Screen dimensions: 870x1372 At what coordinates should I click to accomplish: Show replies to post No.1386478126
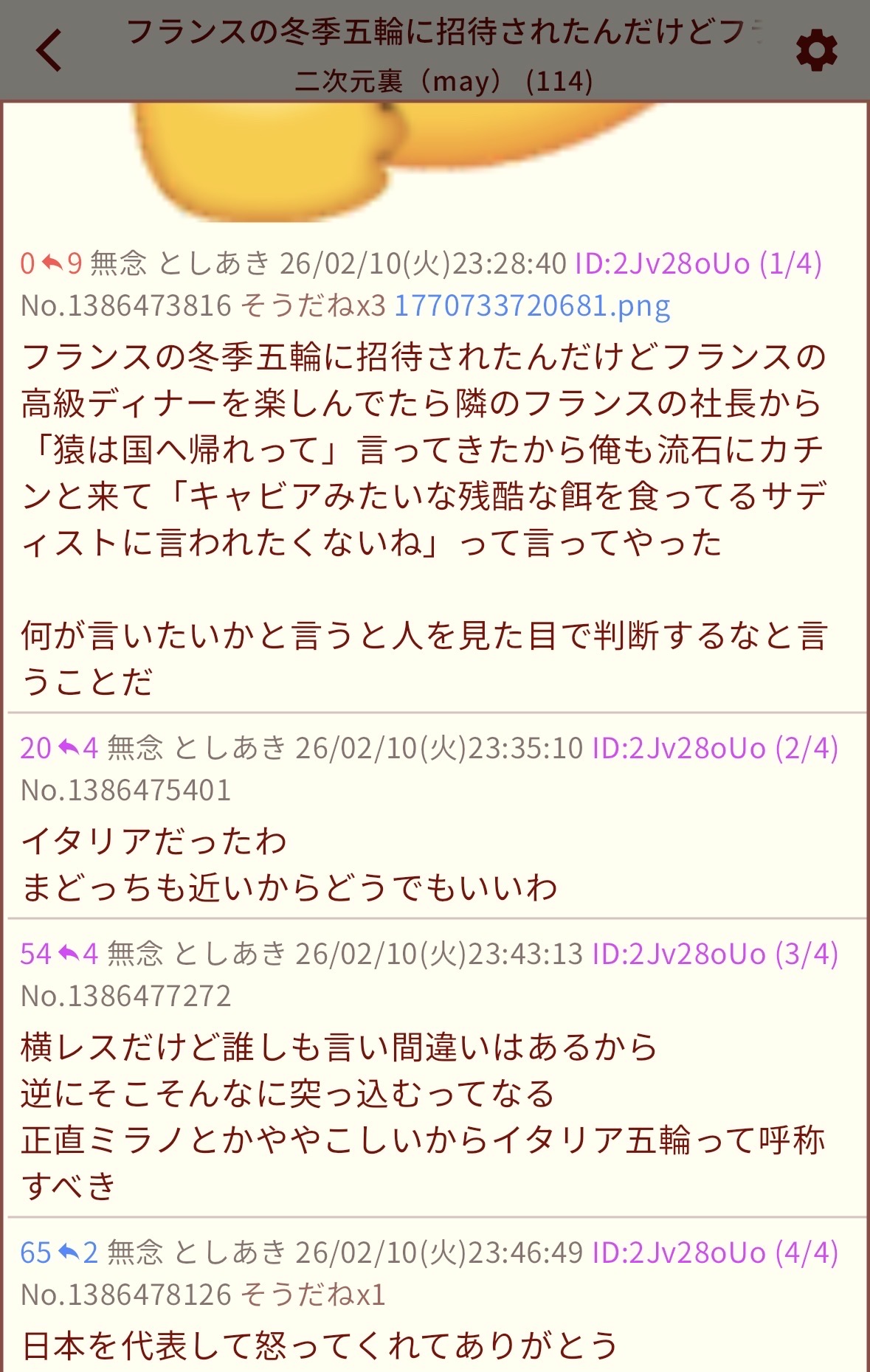(78, 1253)
